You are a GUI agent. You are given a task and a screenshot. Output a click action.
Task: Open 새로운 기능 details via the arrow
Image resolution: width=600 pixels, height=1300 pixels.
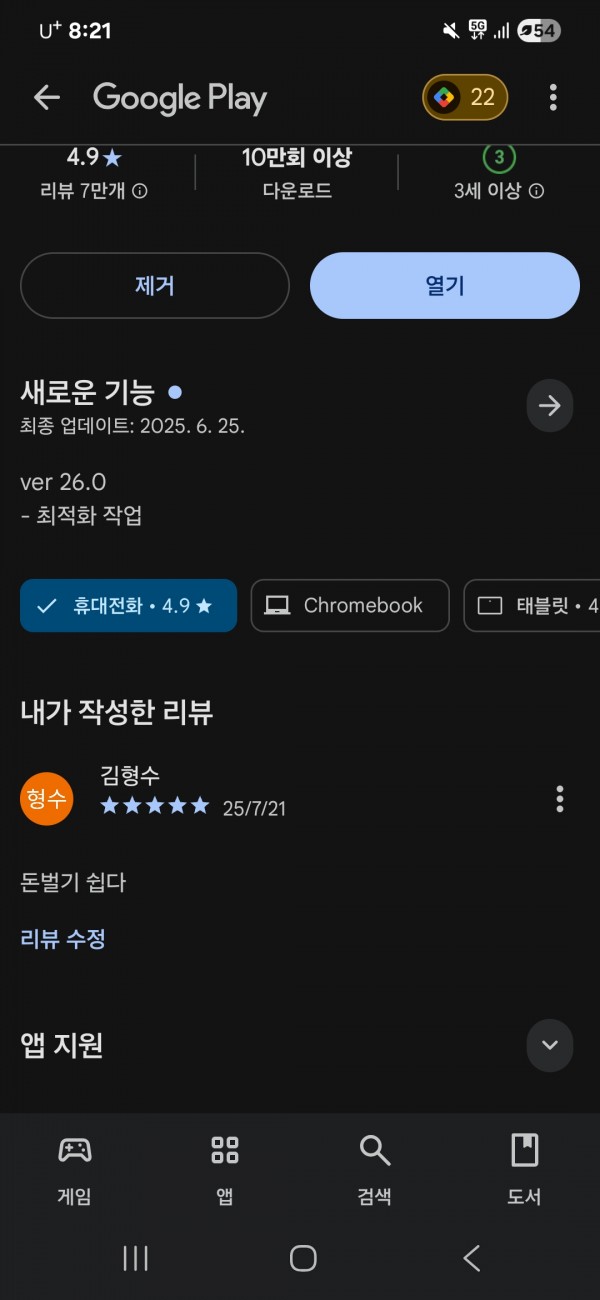click(x=550, y=405)
